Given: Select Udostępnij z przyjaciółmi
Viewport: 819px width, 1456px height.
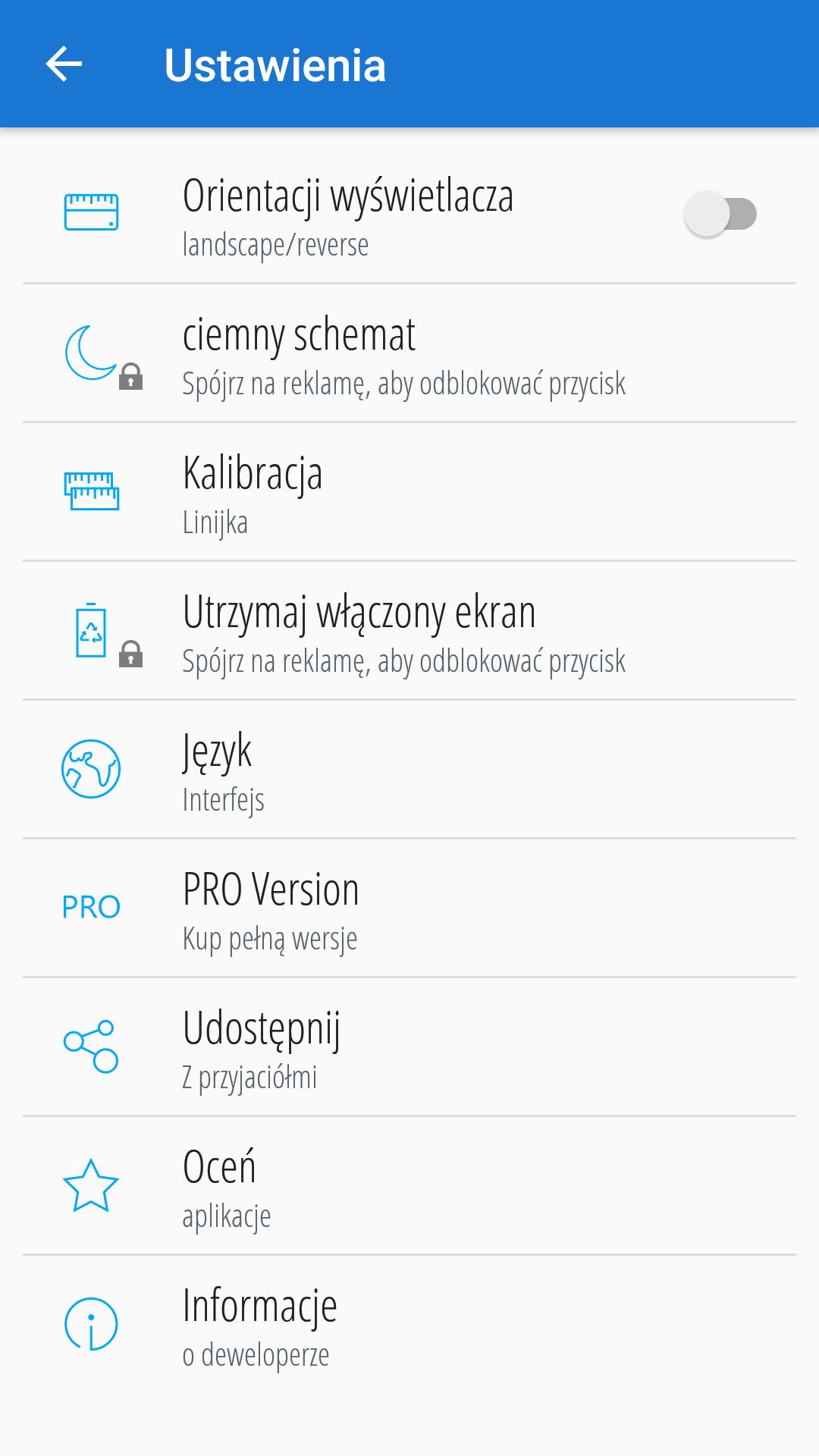Looking at the screenshot, I should click(409, 1047).
